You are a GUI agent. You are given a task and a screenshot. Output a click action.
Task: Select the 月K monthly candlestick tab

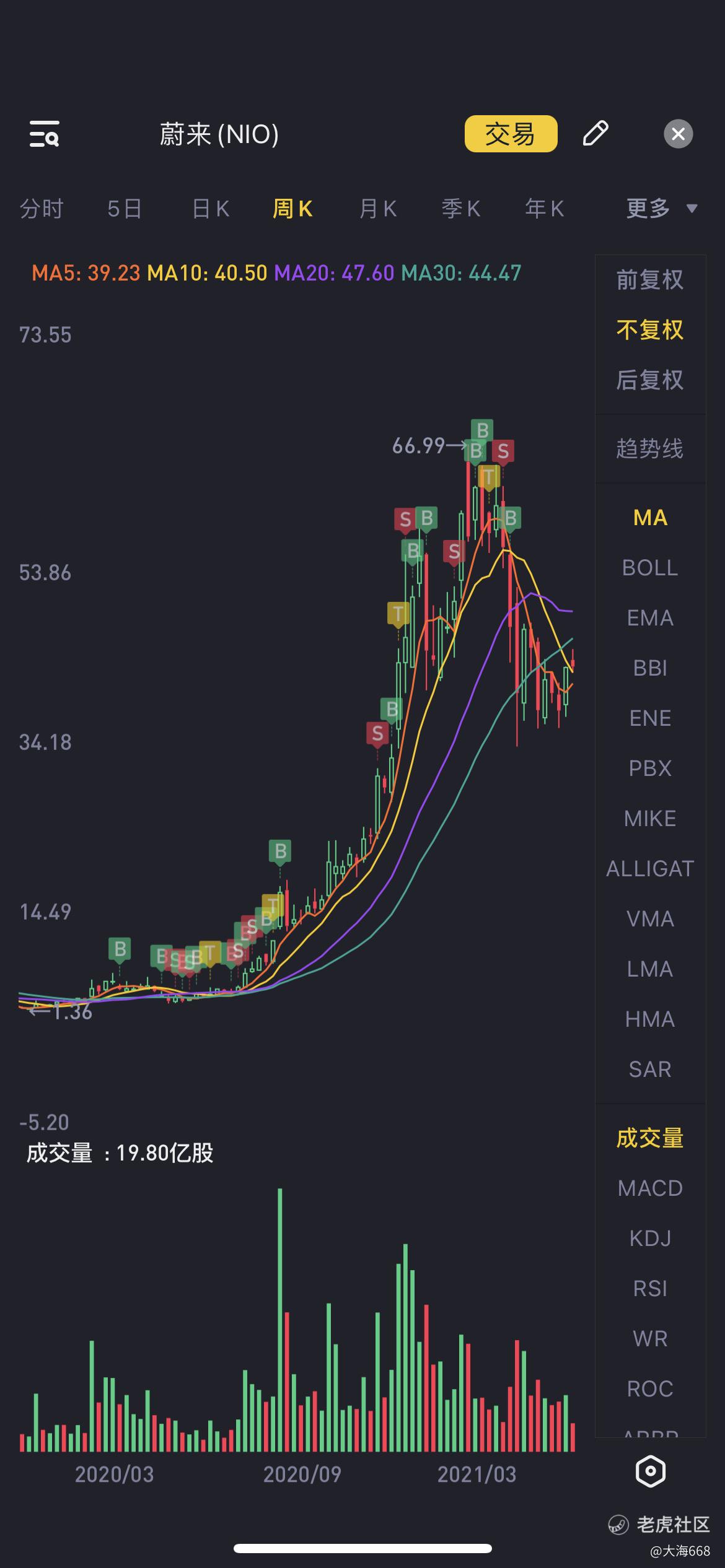pos(377,209)
